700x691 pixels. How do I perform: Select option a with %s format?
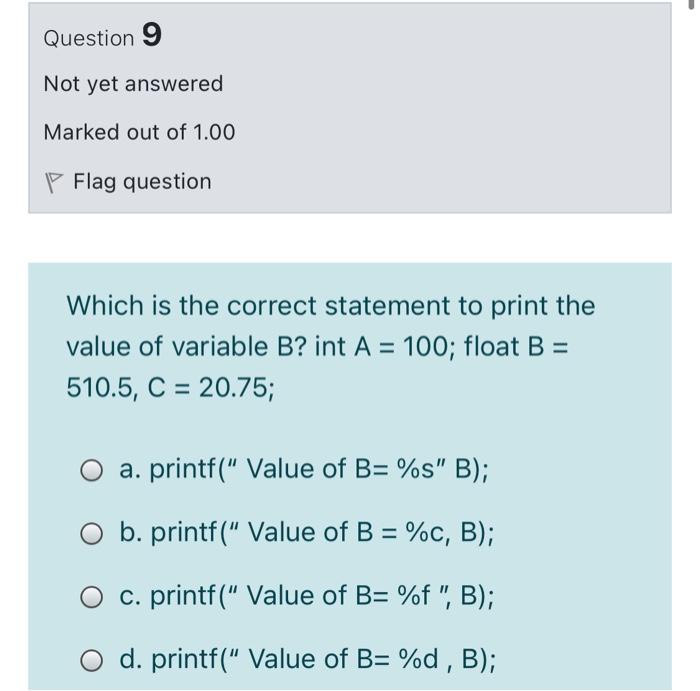click(92, 471)
